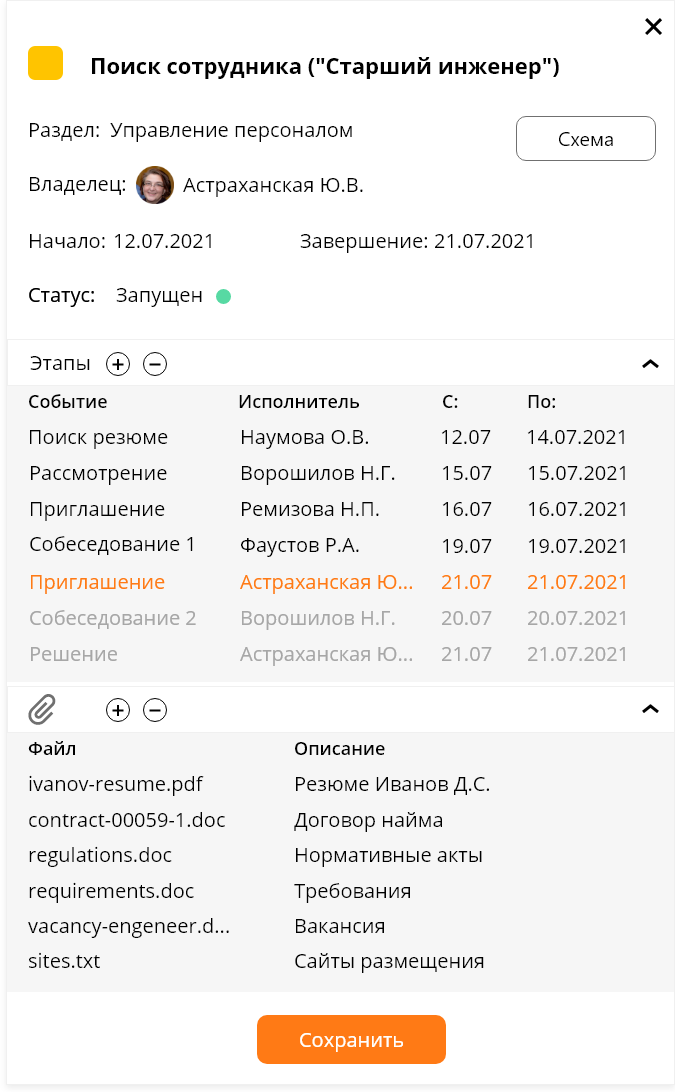Open requirements.doc file
Screen dimensions: 675x1092
coord(111,891)
